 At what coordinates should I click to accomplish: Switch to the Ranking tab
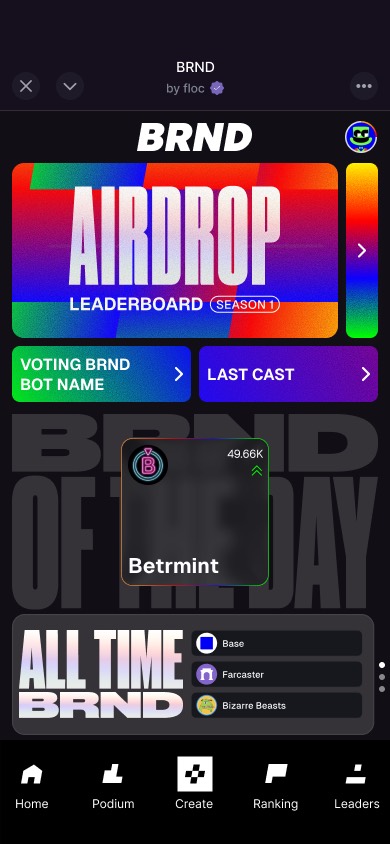[x=275, y=787]
